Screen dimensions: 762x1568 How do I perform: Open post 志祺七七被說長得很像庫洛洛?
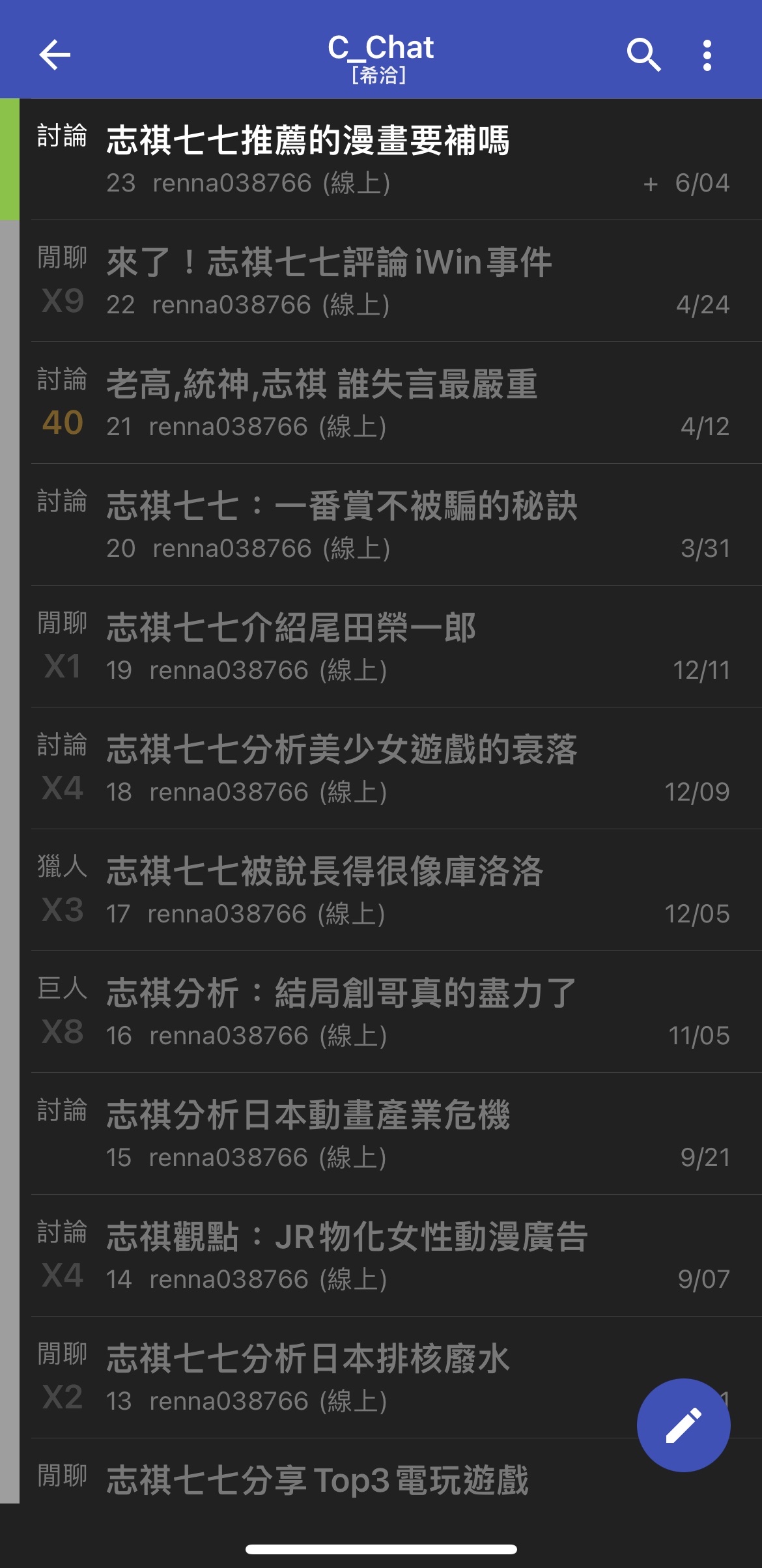point(391,891)
